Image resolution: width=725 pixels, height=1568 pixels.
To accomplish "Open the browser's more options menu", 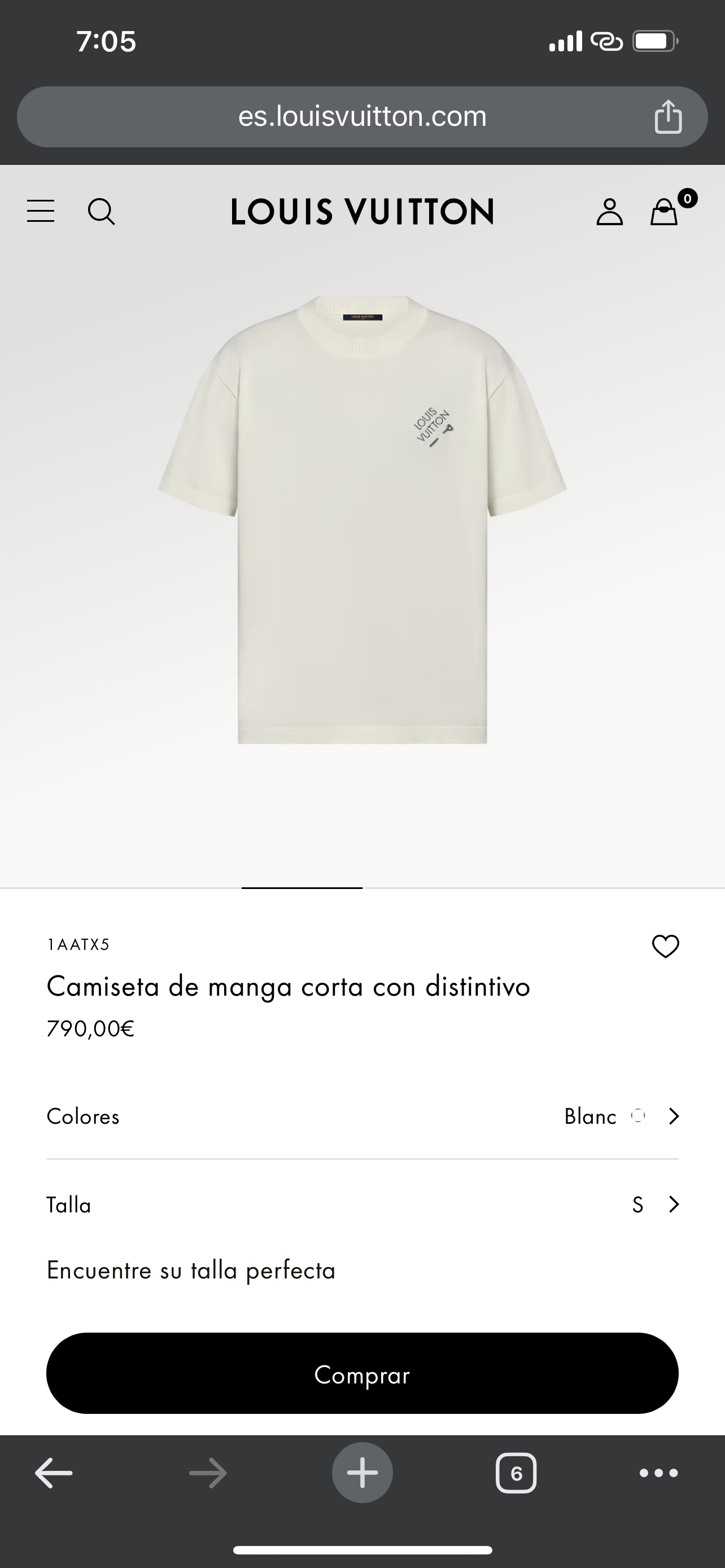I will [658, 1473].
